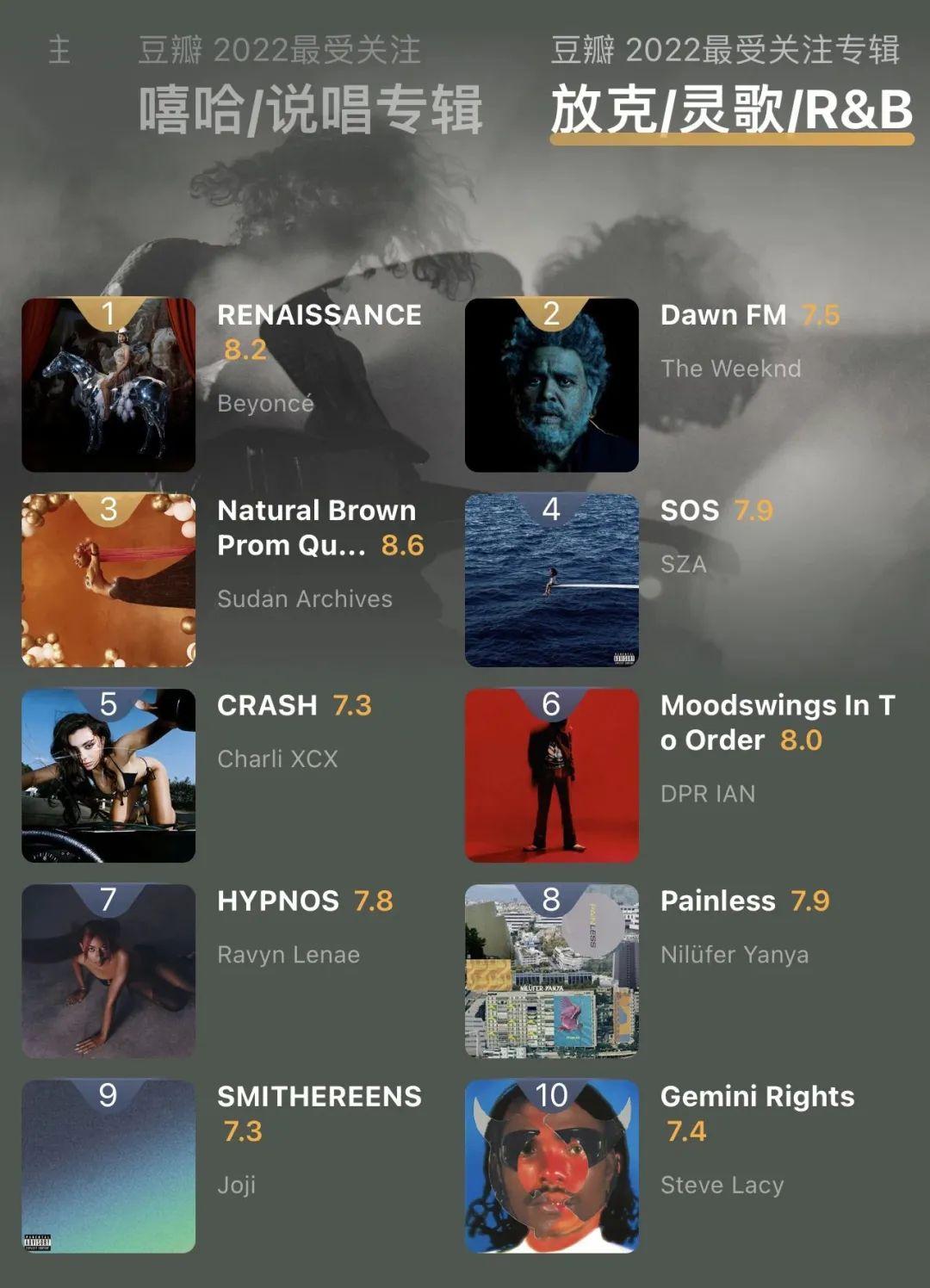Tap the CRASH album by Charli XCX
The image size is (930, 1288).
point(108,775)
